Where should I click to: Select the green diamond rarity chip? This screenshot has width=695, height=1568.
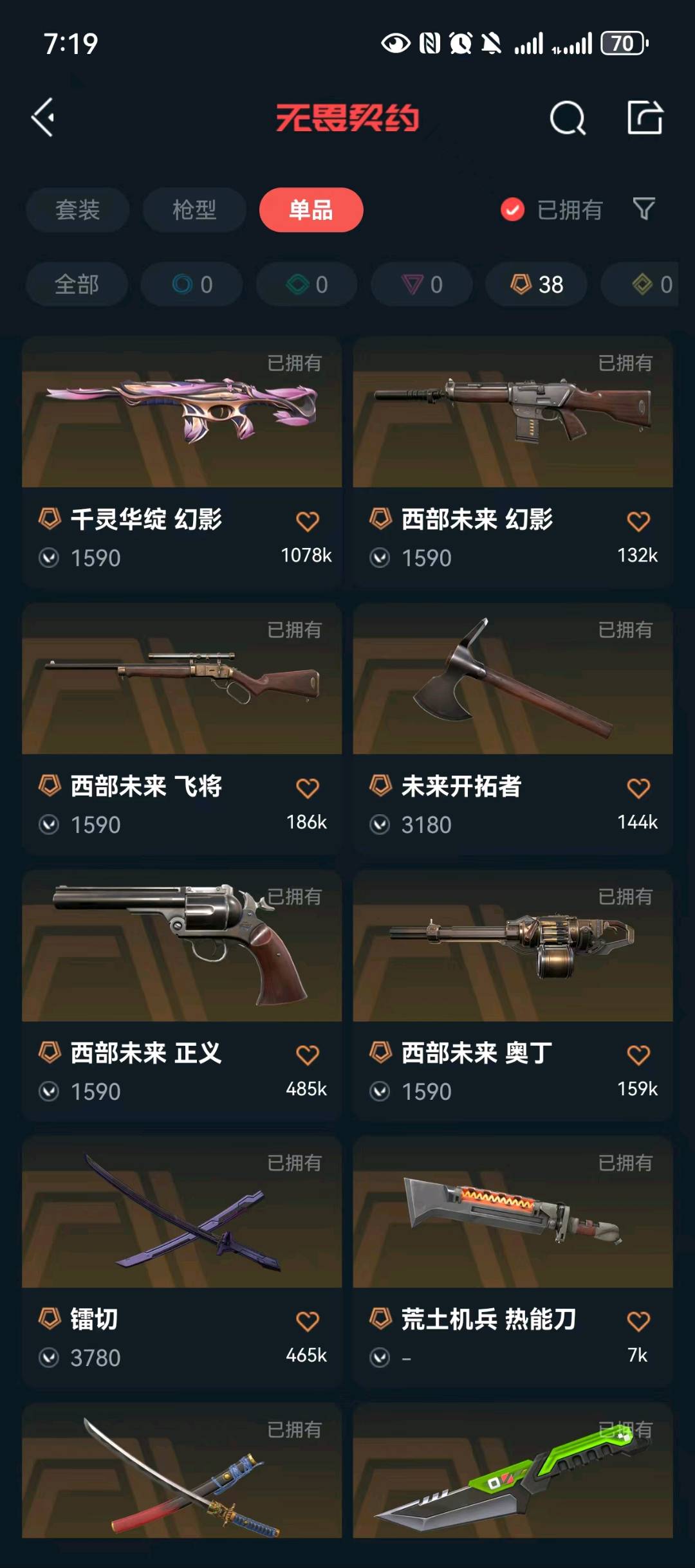click(306, 284)
